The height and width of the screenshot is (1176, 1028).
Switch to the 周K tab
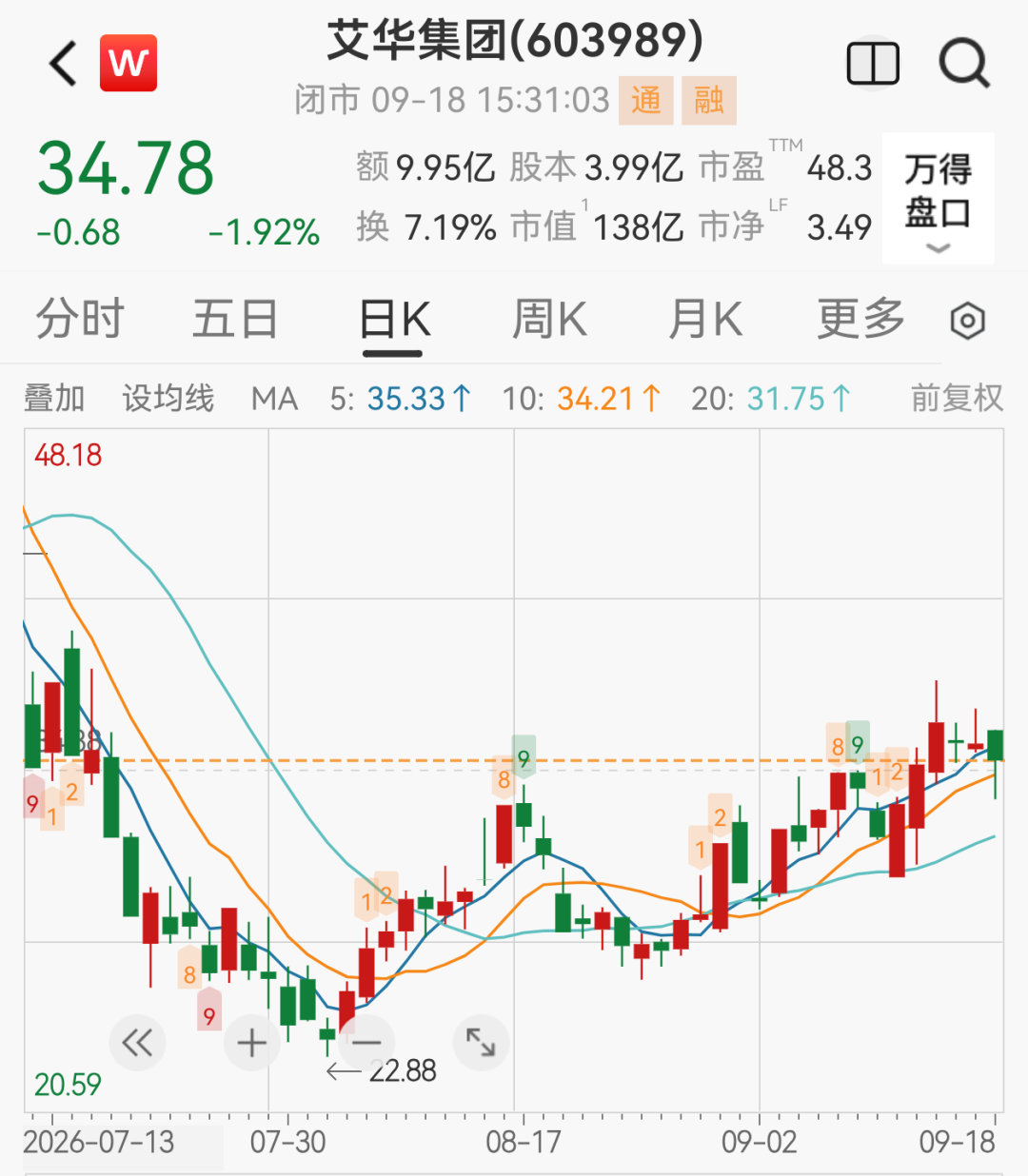pyautogui.click(x=549, y=319)
